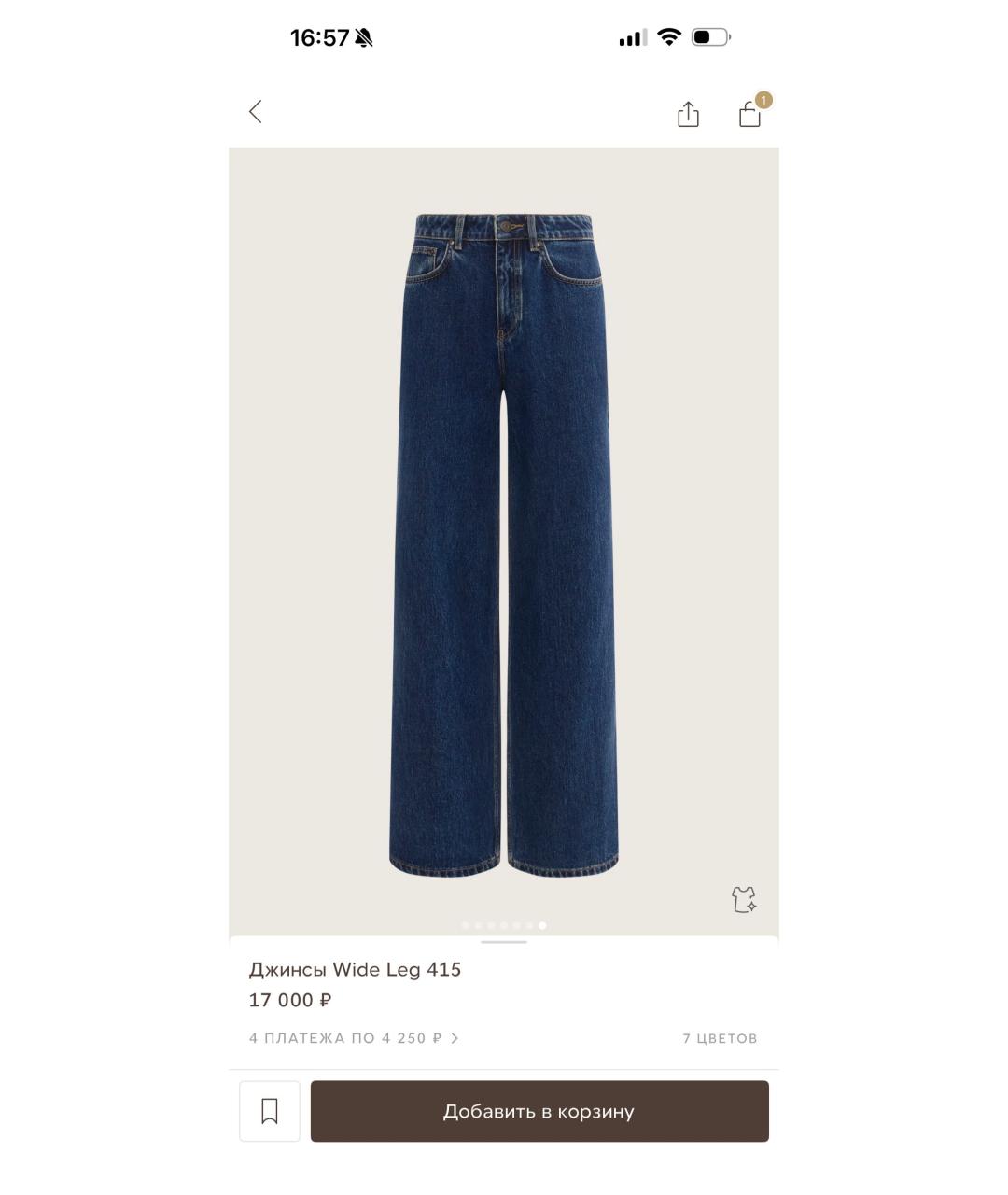This screenshot has width=1008, height=1195.
Task: Go back to the previous screen
Action: point(256,112)
